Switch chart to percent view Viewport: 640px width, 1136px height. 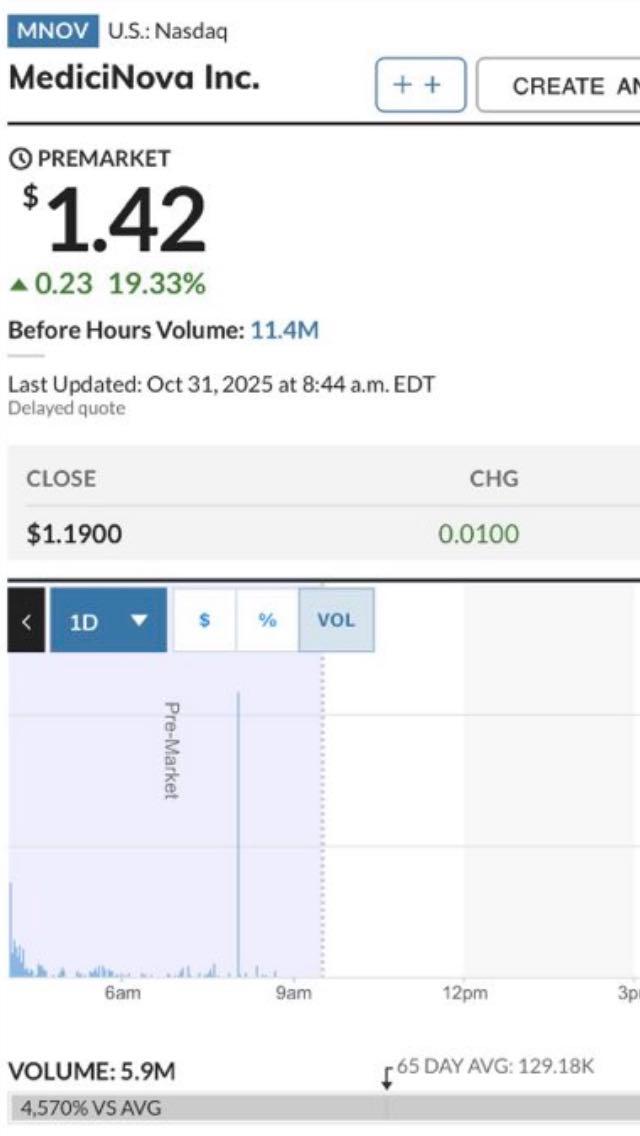pos(267,620)
